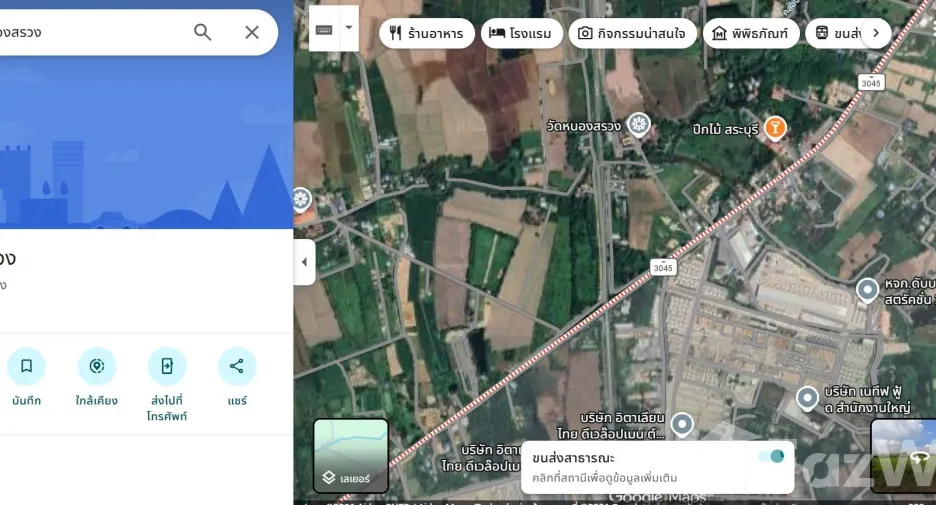Select the โรงแรม hotels chip

(x=522, y=33)
